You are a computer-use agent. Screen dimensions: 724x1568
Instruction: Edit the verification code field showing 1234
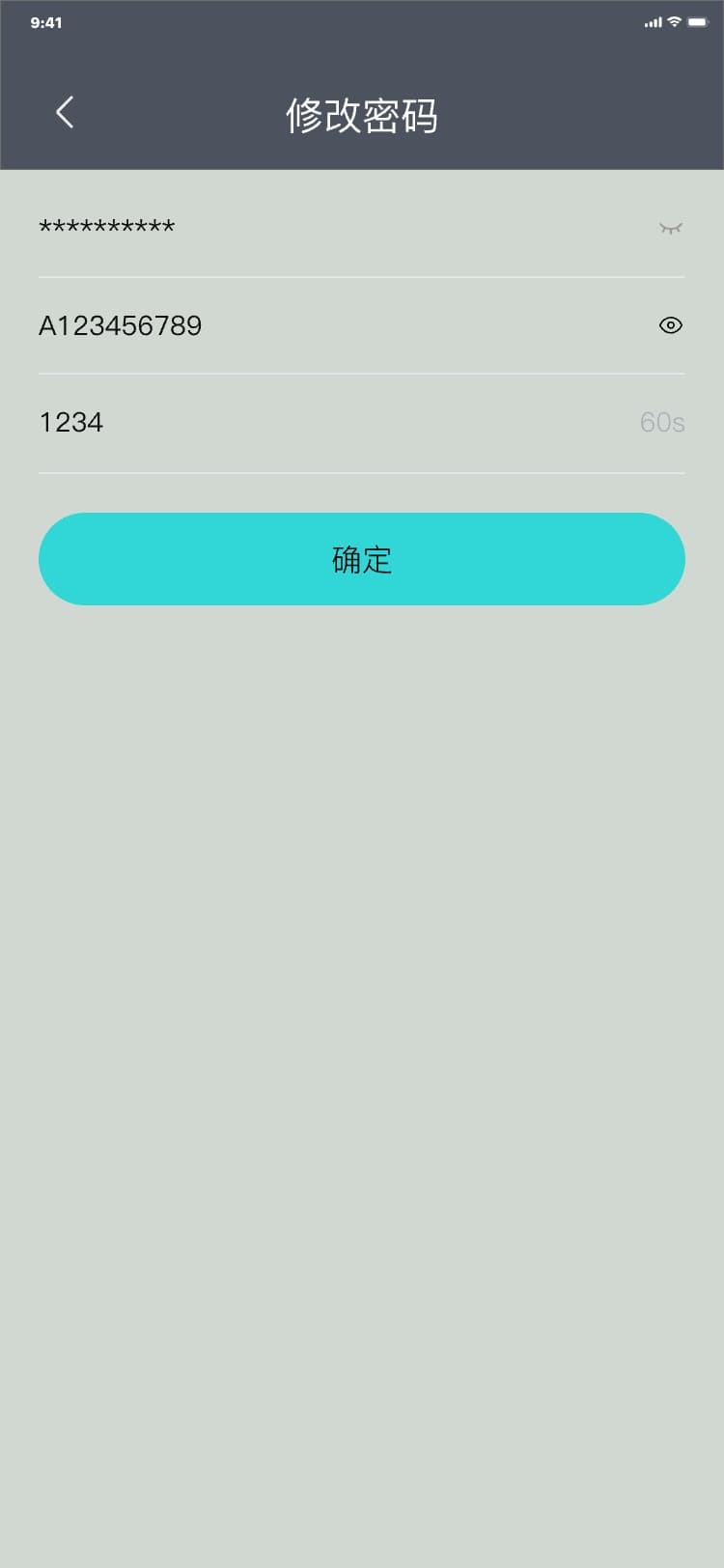[x=290, y=422]
